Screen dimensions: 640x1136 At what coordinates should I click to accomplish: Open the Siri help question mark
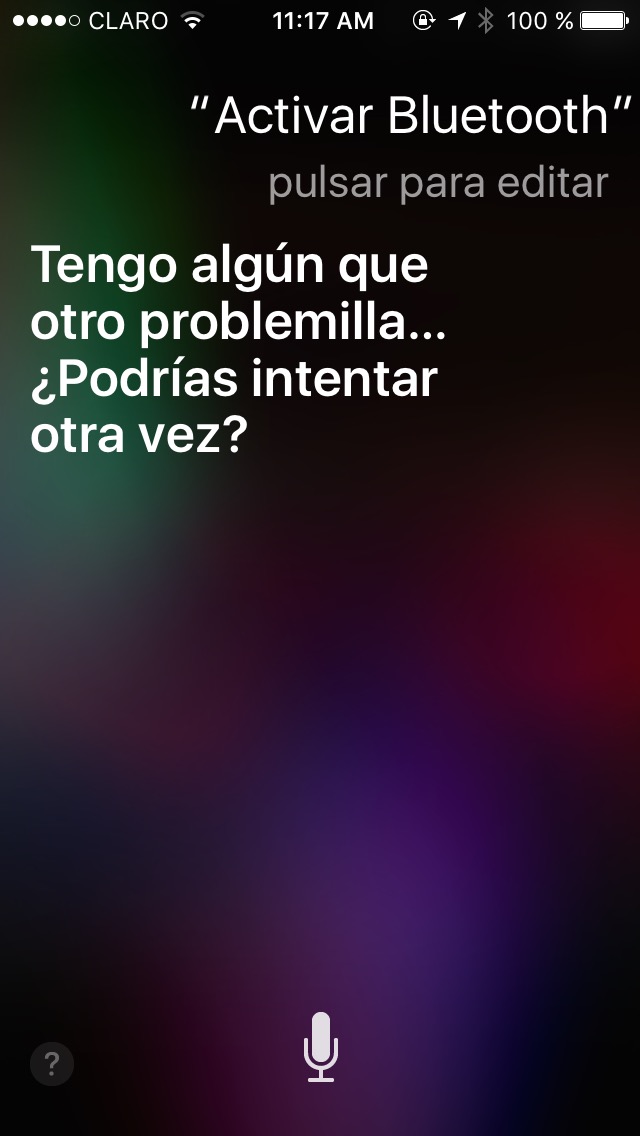[x=52, y=1063]
